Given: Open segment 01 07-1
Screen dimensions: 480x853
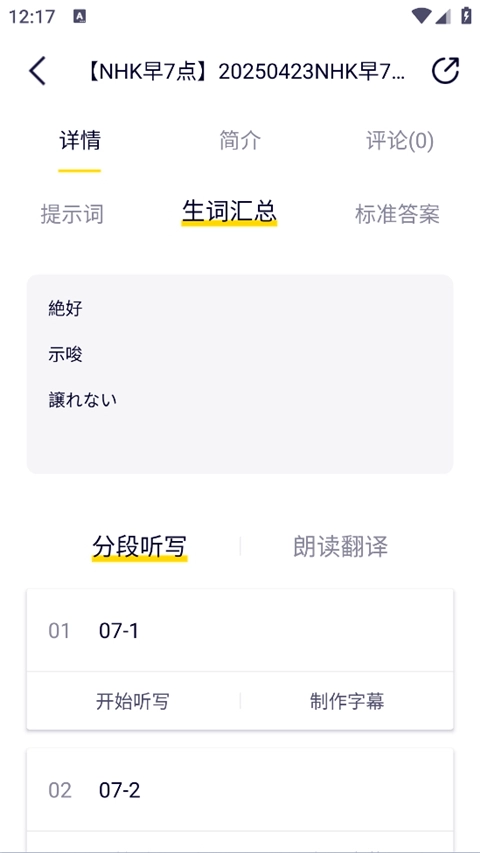Looking at the screenshot, I should pyautogui.click(x=240, y=631).
